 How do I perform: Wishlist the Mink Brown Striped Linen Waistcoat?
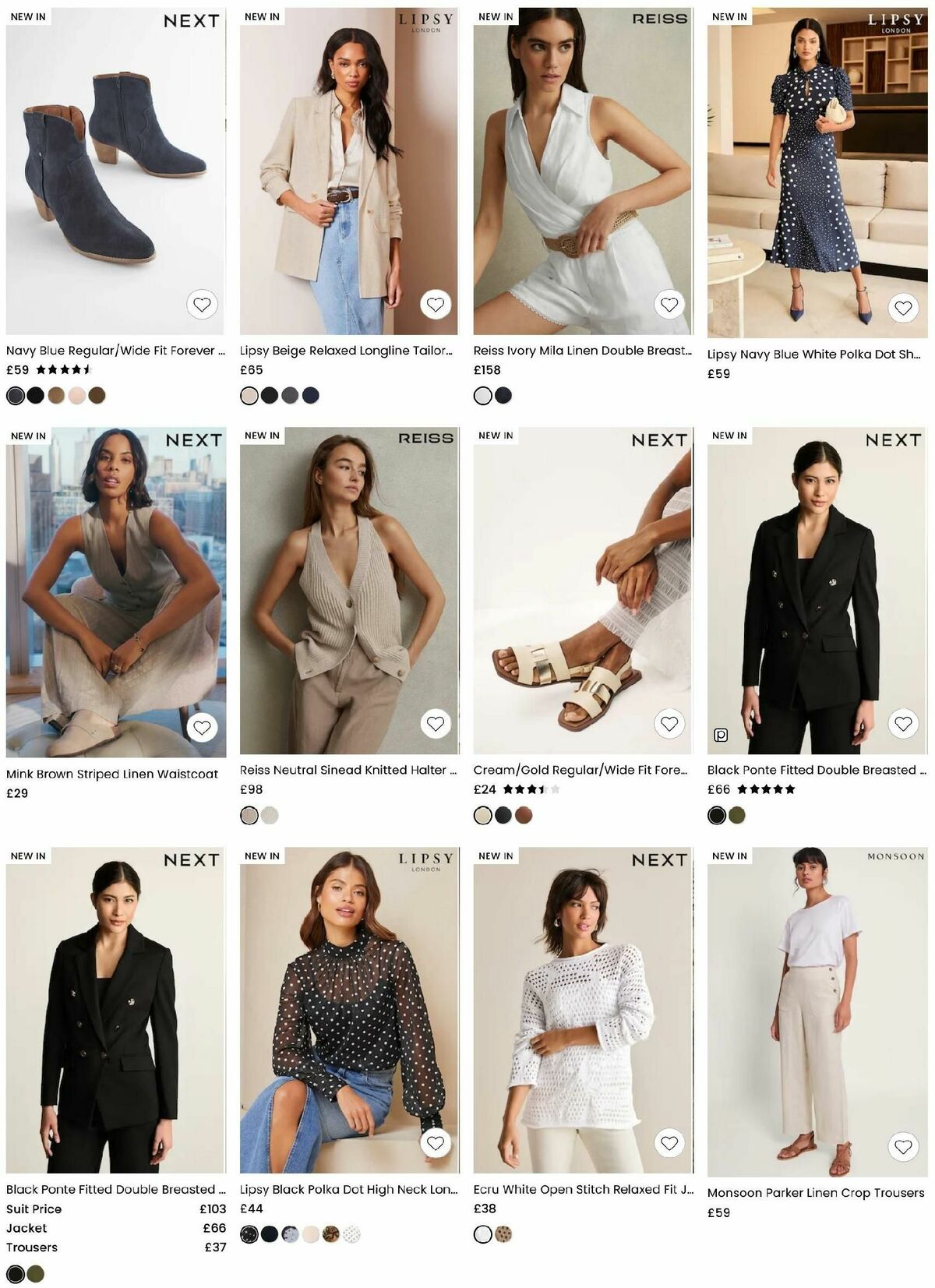click(203, 729)
